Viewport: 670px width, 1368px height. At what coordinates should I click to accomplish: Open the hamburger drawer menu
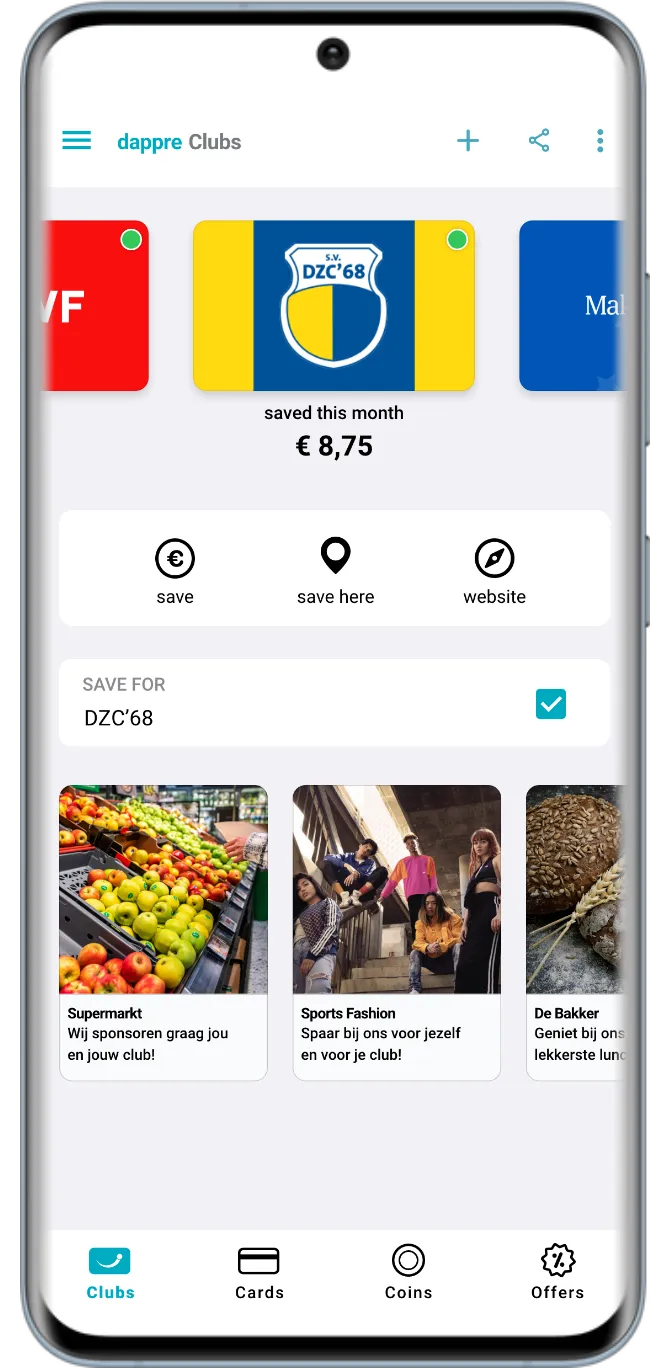tap(77, 141)
